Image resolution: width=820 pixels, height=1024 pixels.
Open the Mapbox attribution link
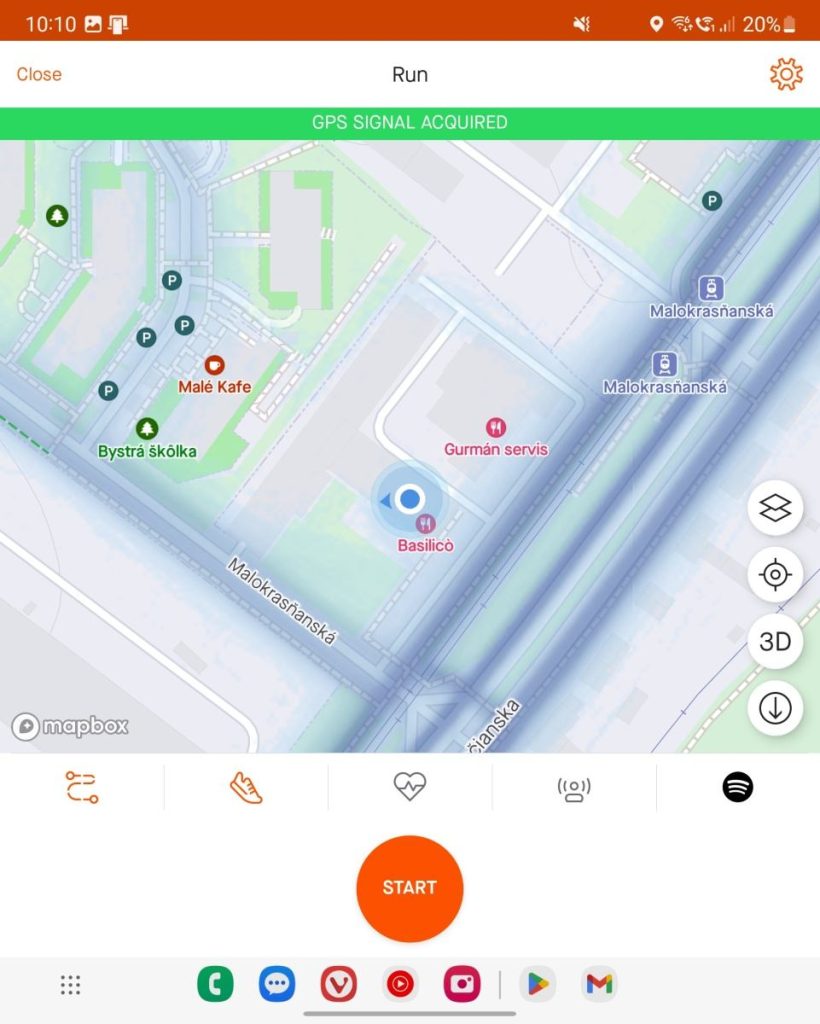(70, 727)
